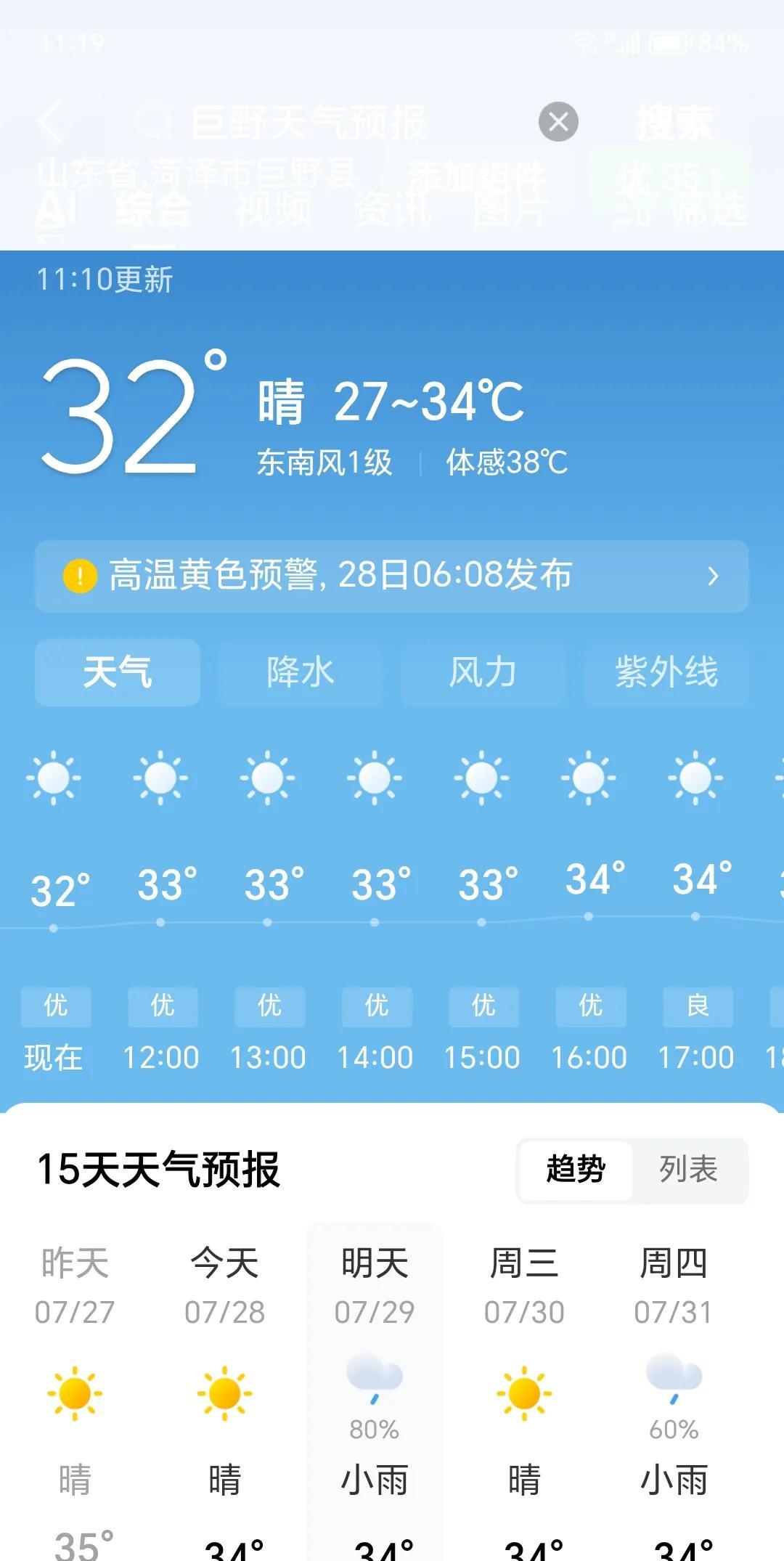Switch to the 紫外线 tab
The image size is (784, 1561).
[666, 672]
